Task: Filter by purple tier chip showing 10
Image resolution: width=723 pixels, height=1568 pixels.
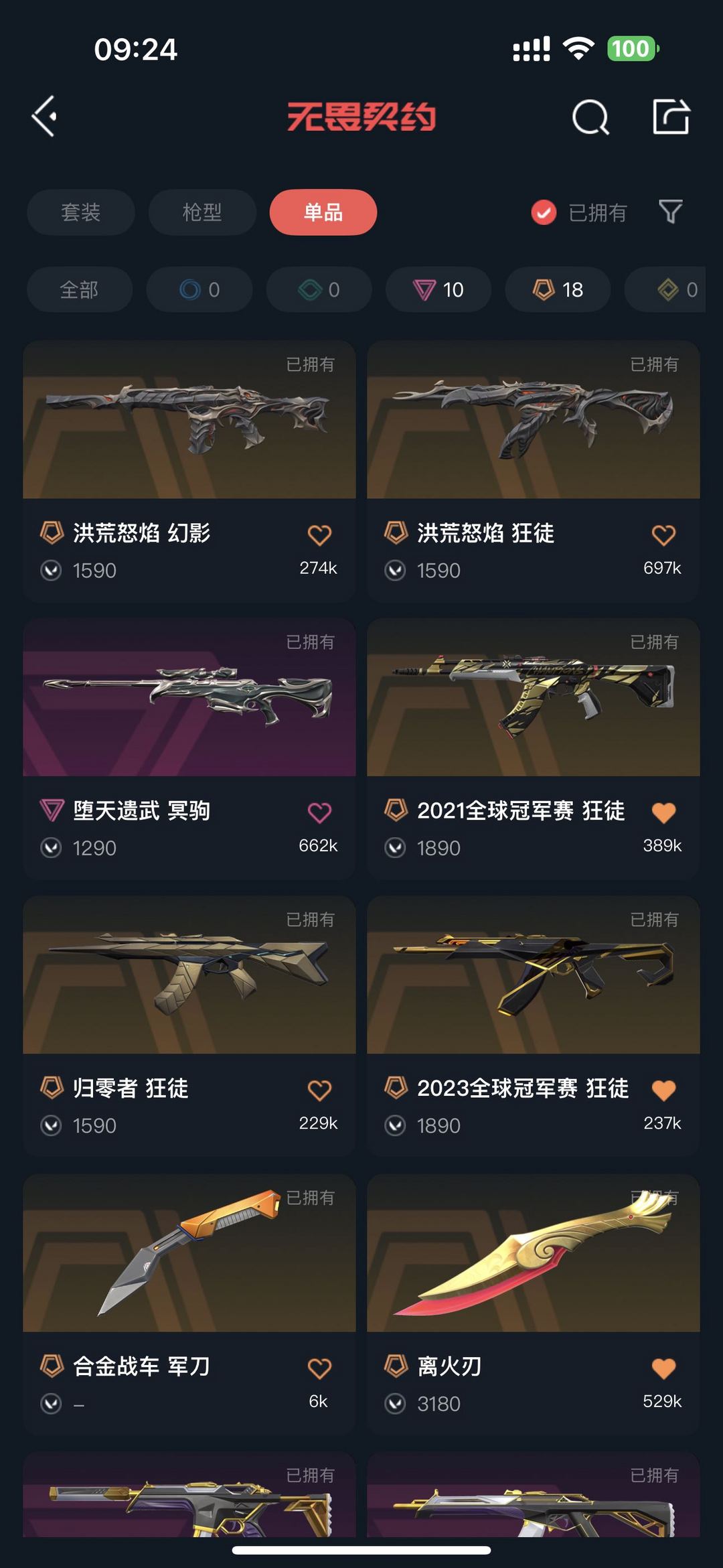Action: coord(438,289)
